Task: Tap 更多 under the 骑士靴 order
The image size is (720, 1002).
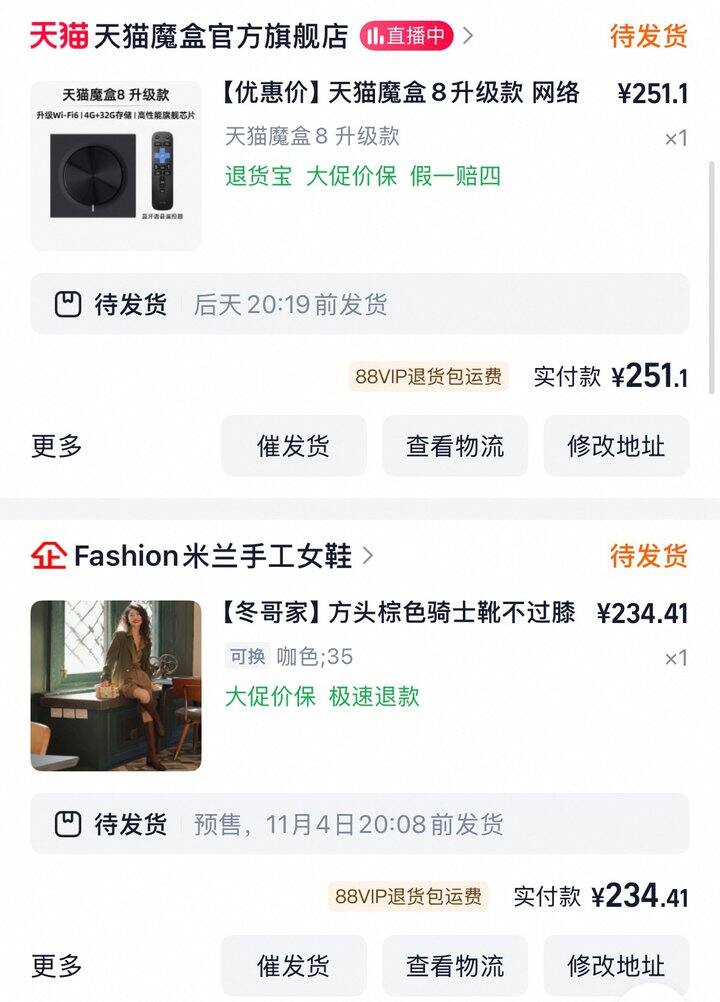Action: pos(57,966)
